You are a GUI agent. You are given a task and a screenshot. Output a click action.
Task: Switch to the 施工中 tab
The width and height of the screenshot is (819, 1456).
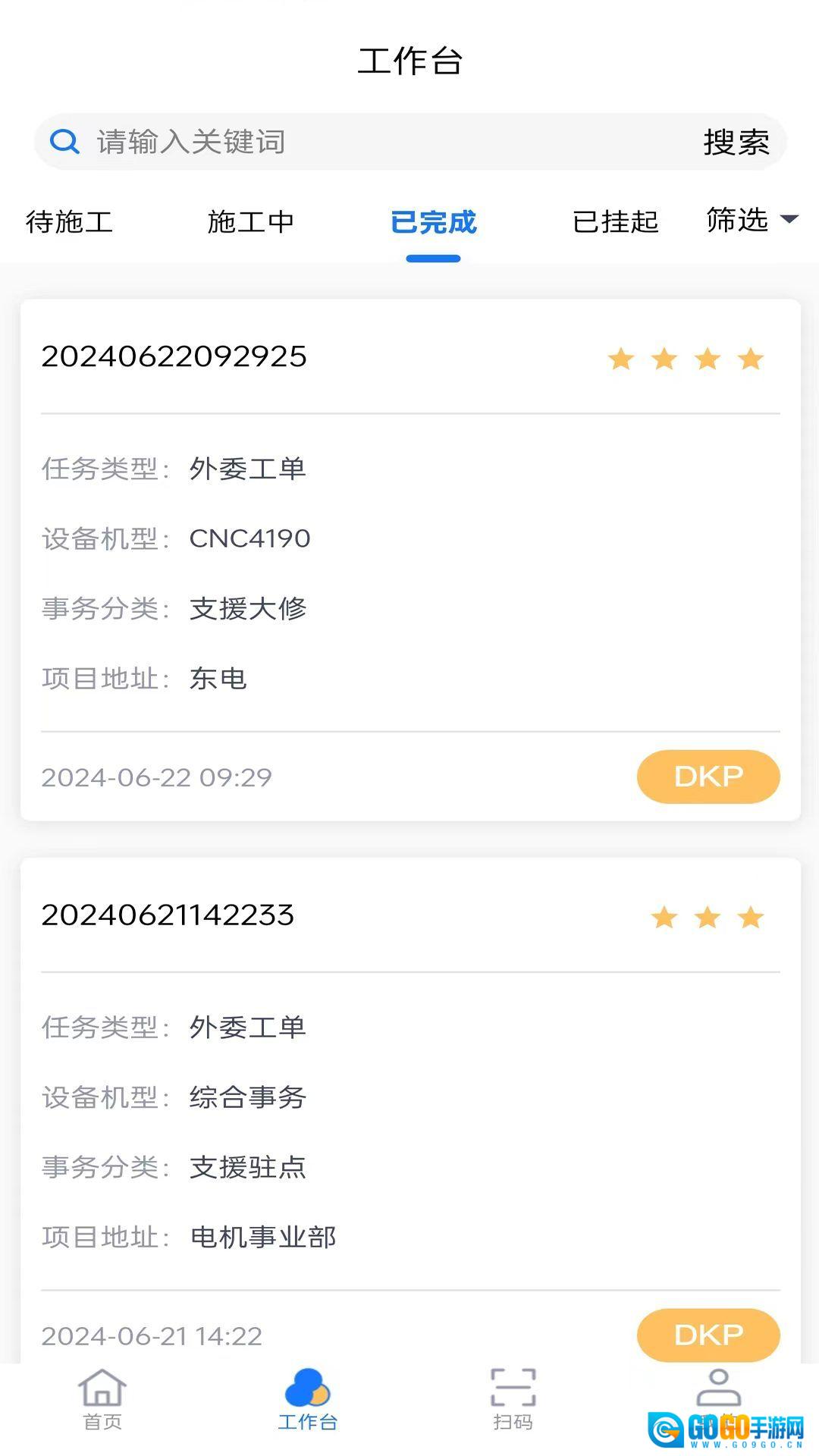[x=251, y=222]
